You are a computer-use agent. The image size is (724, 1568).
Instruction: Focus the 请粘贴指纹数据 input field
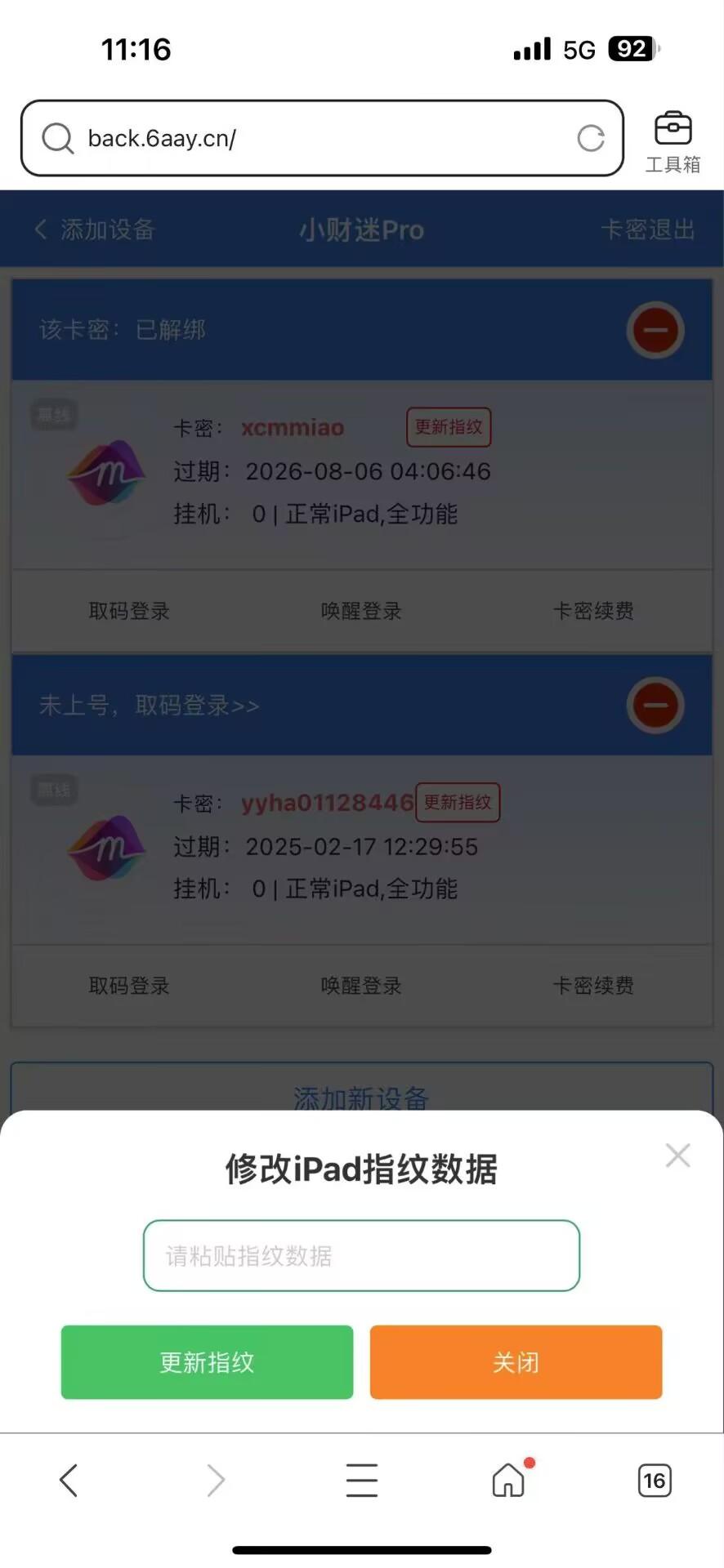click(x=360, y=1255)
